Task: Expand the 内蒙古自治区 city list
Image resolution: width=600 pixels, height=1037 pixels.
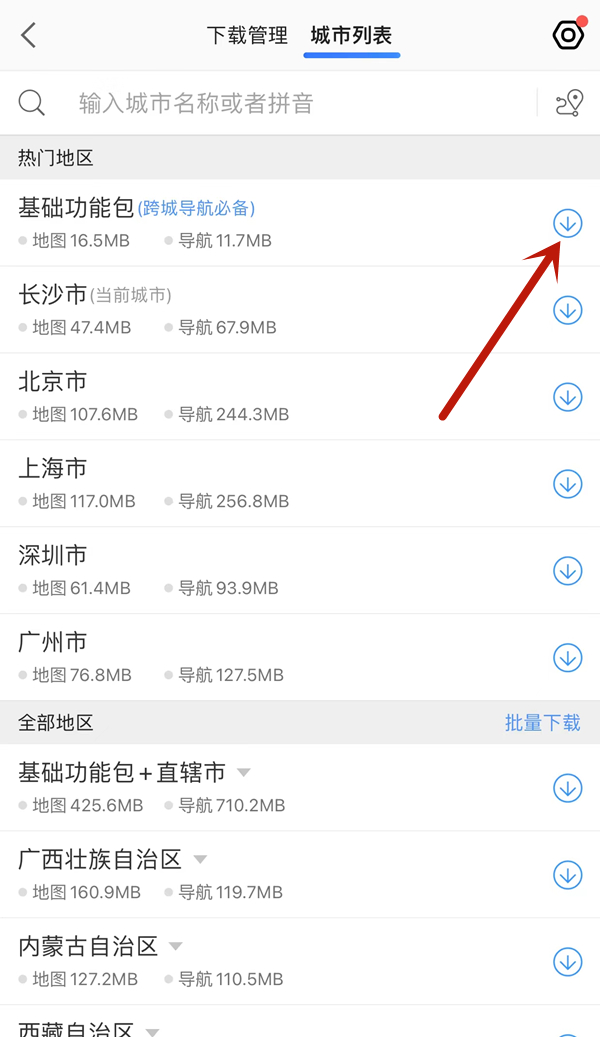Action: click(175, 946)
